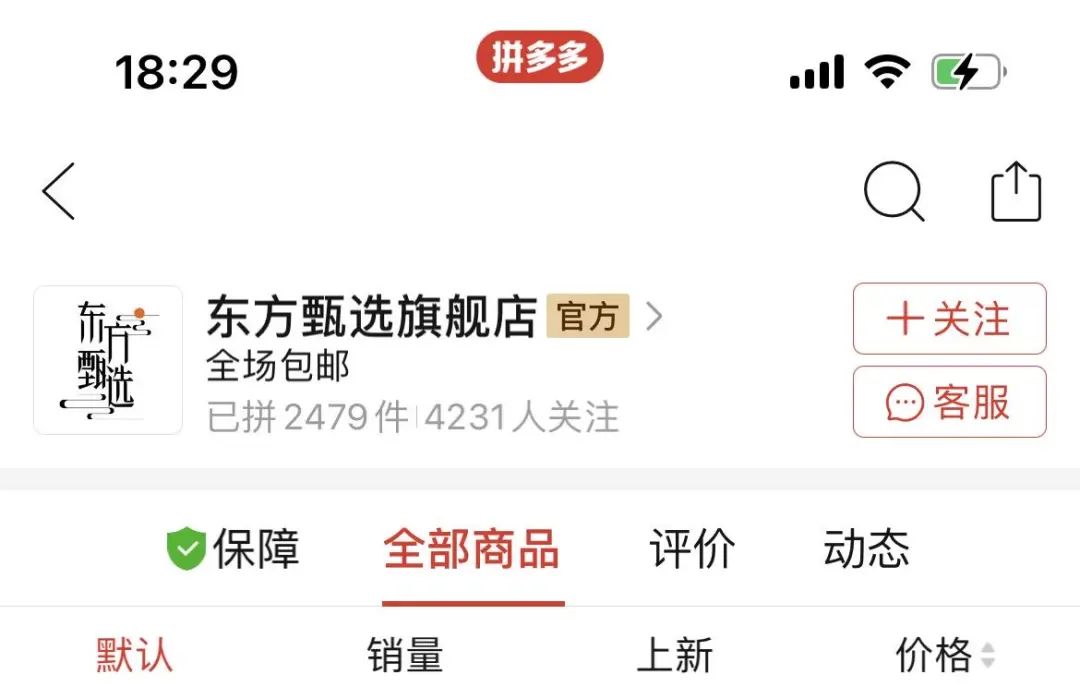Switch to the 评价 tab

tap(692, 550)
